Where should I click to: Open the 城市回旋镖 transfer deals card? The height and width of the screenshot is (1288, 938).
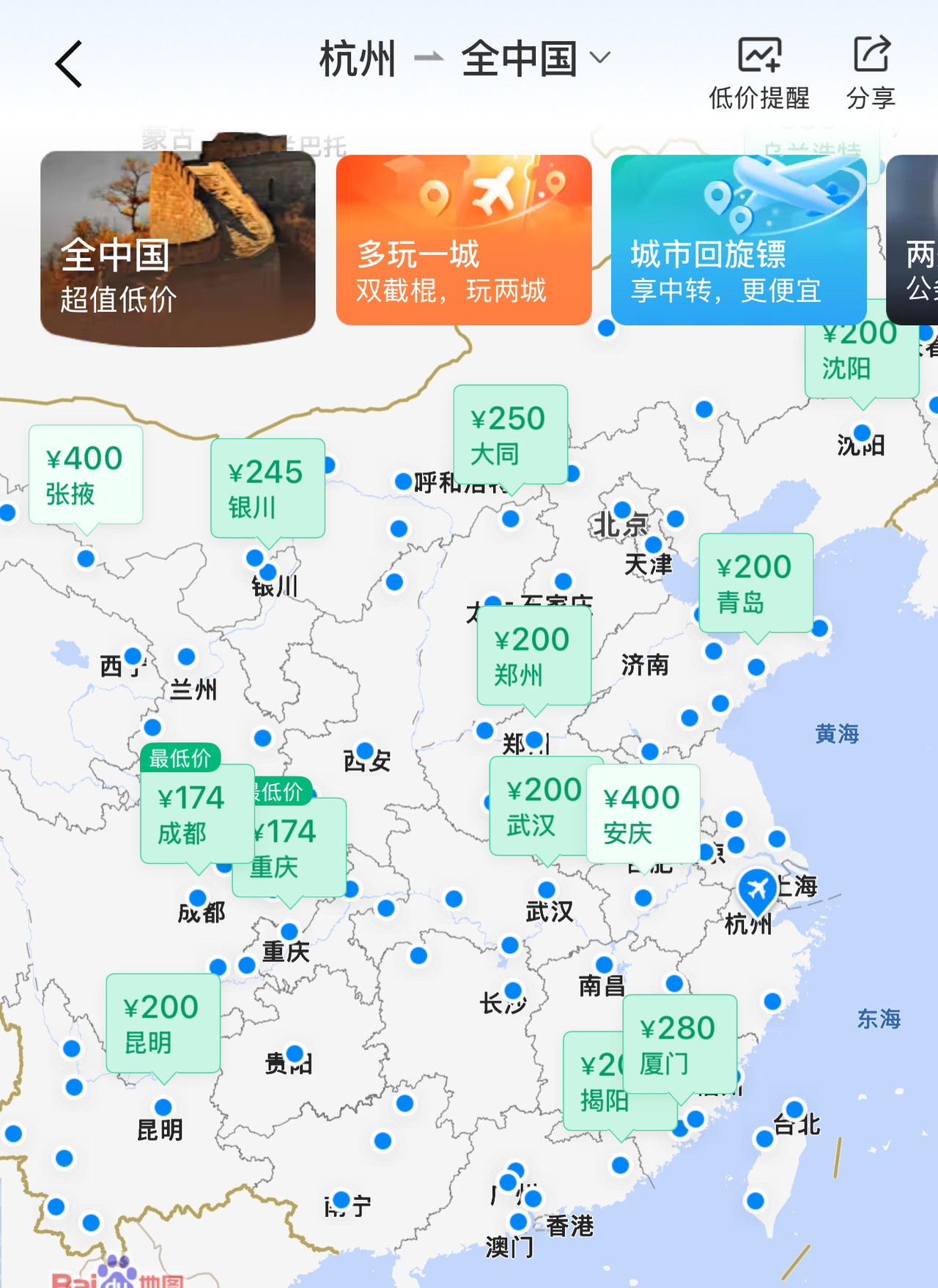[x=739, y=240]
